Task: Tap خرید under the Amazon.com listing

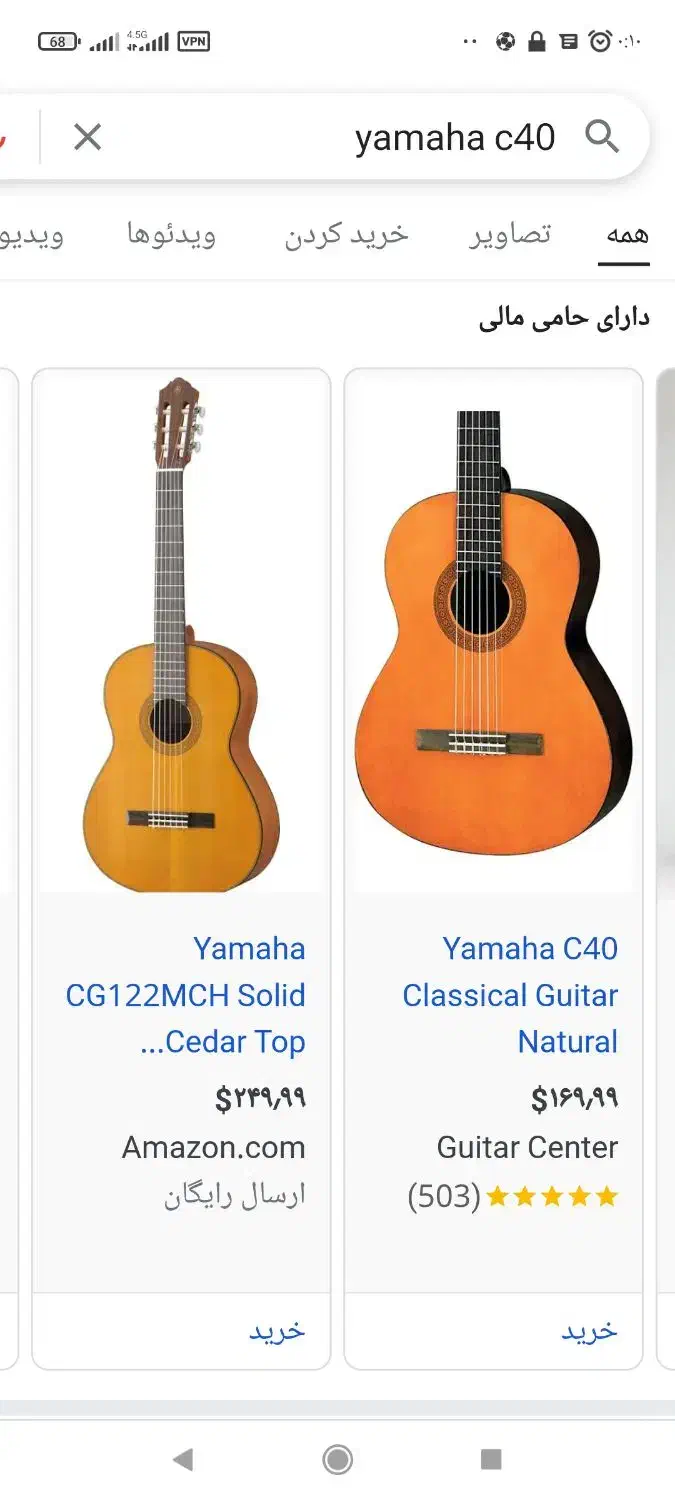Action: click(x=276, y=1331)
